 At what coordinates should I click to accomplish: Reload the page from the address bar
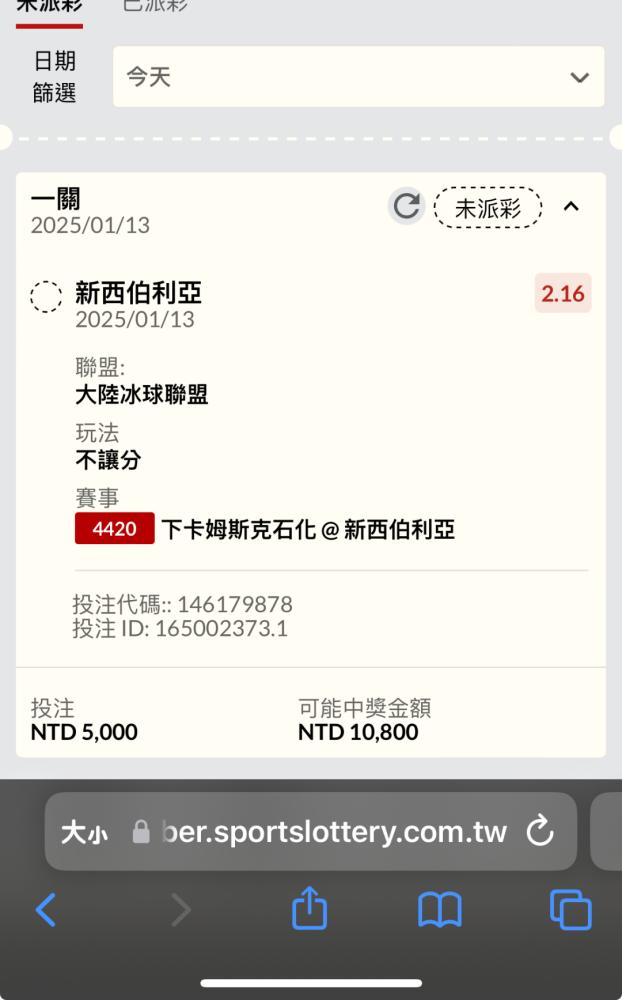click(540, 831)
